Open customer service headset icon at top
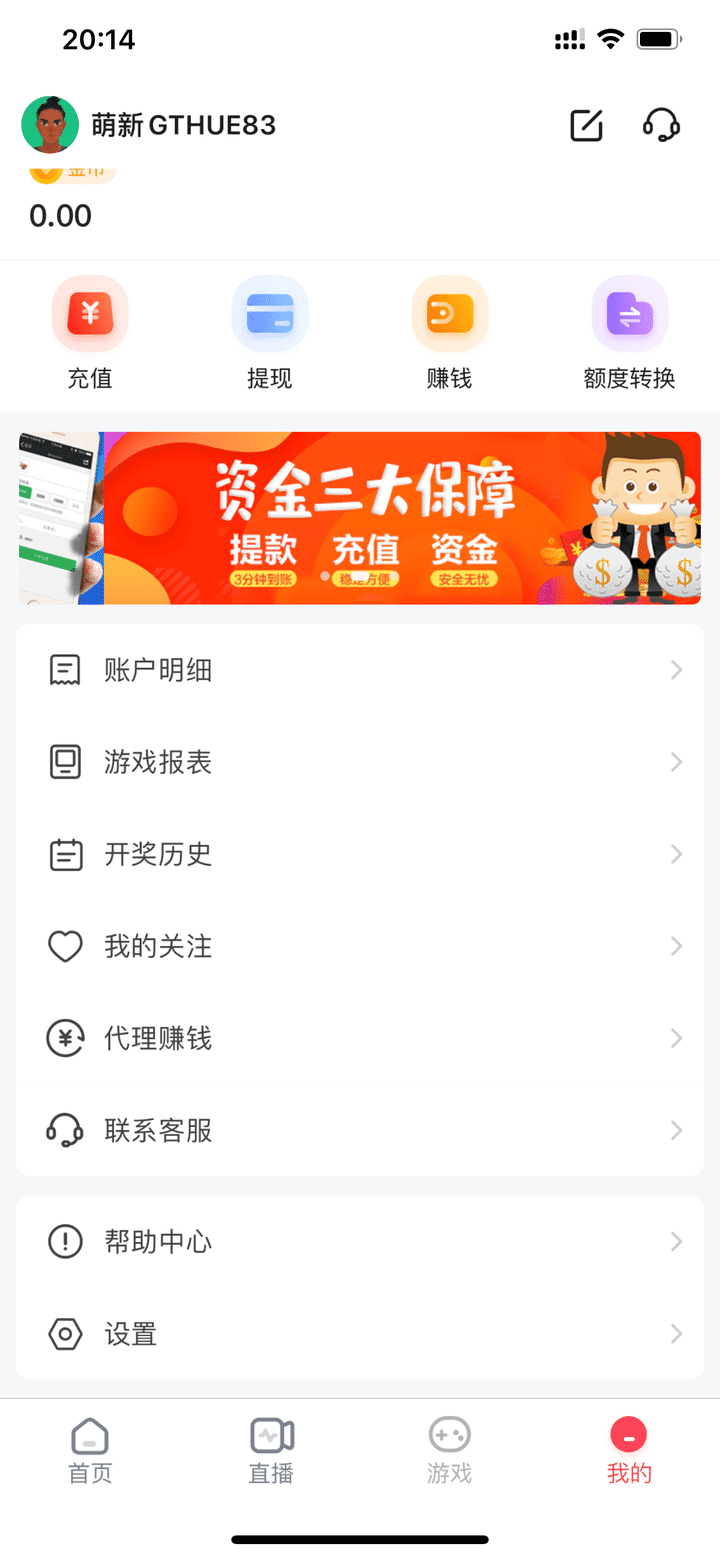The width and height of the screenshot is (720, 1558). (x=661, y=125)
